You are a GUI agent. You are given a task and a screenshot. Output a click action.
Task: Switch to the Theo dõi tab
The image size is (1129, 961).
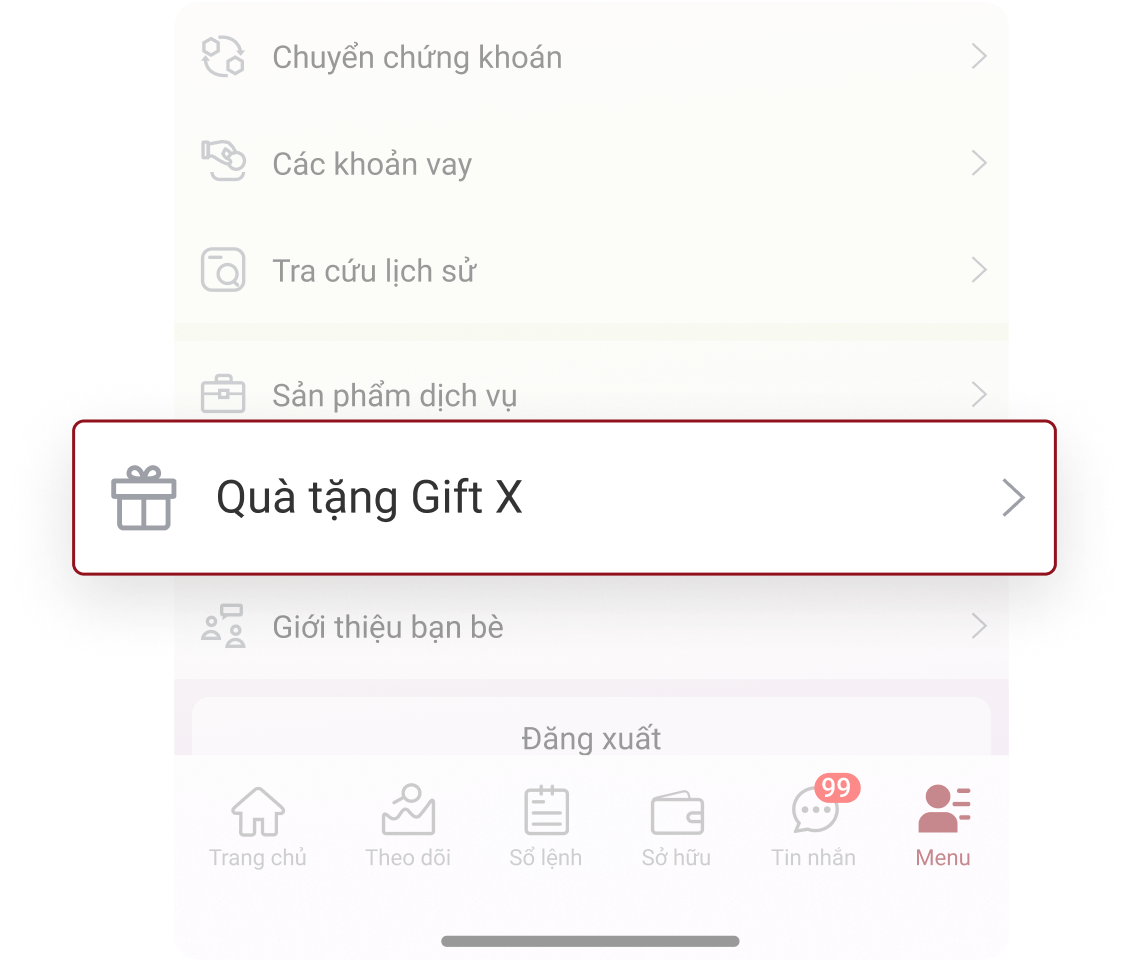[408, 827]
